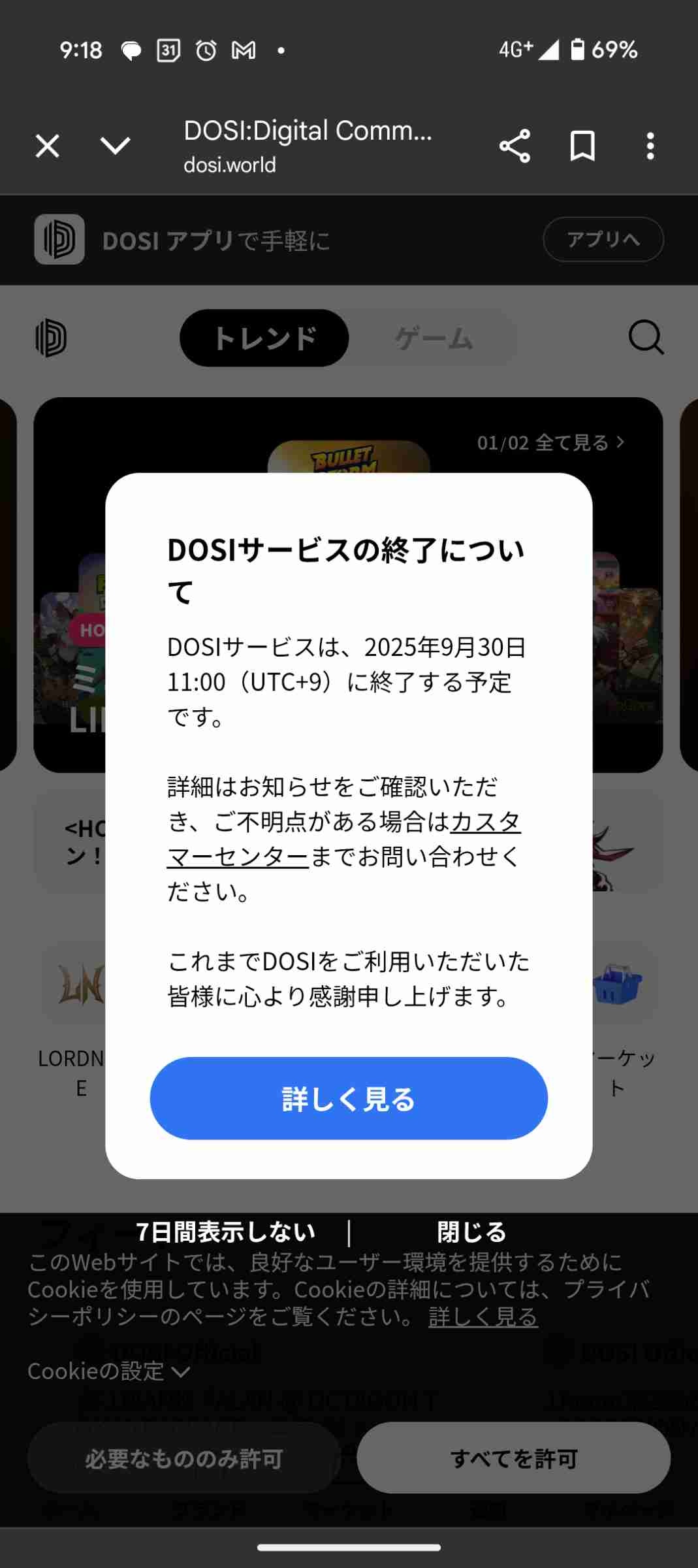Open the browser overflow menu
This screenshot has width=698, height=1568.
click(650, 146)
